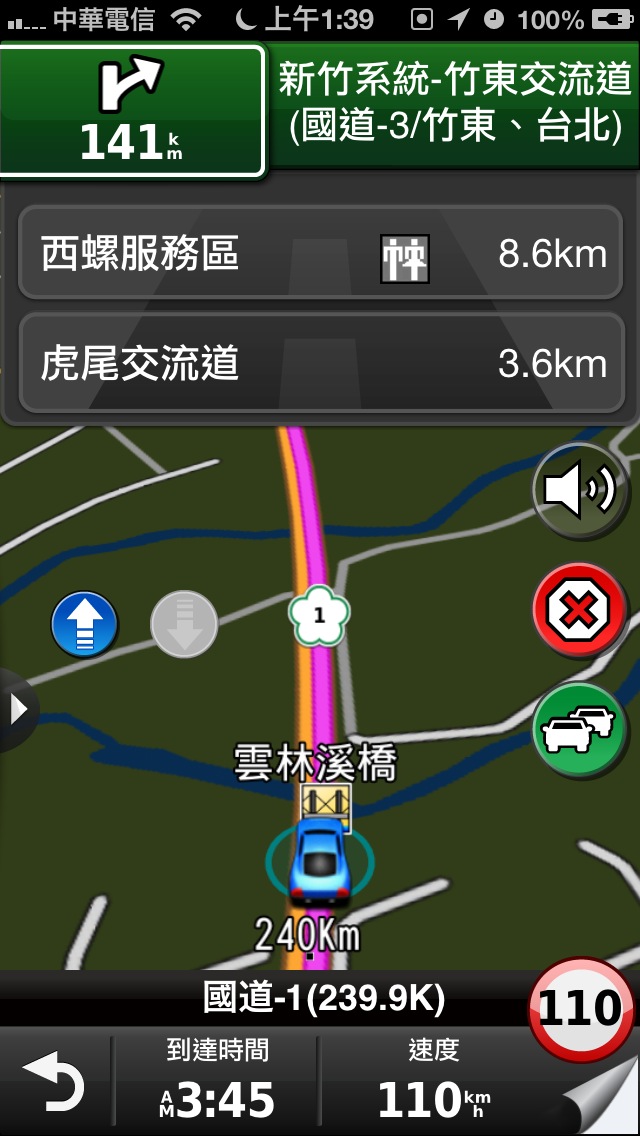Screen dimensions: 640x1136
Task: Toggle the navigation voice volume
Action: pyautogui.click(x=578, y=490)
